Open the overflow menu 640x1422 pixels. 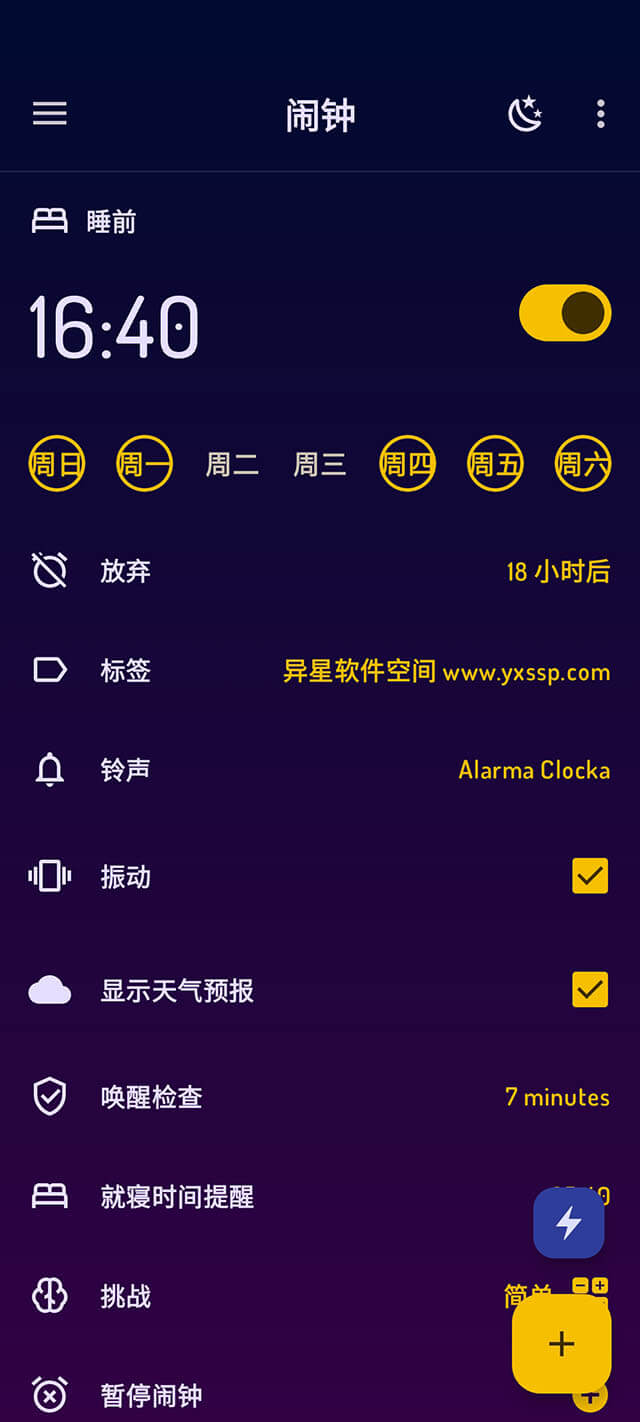pos(600,114)
